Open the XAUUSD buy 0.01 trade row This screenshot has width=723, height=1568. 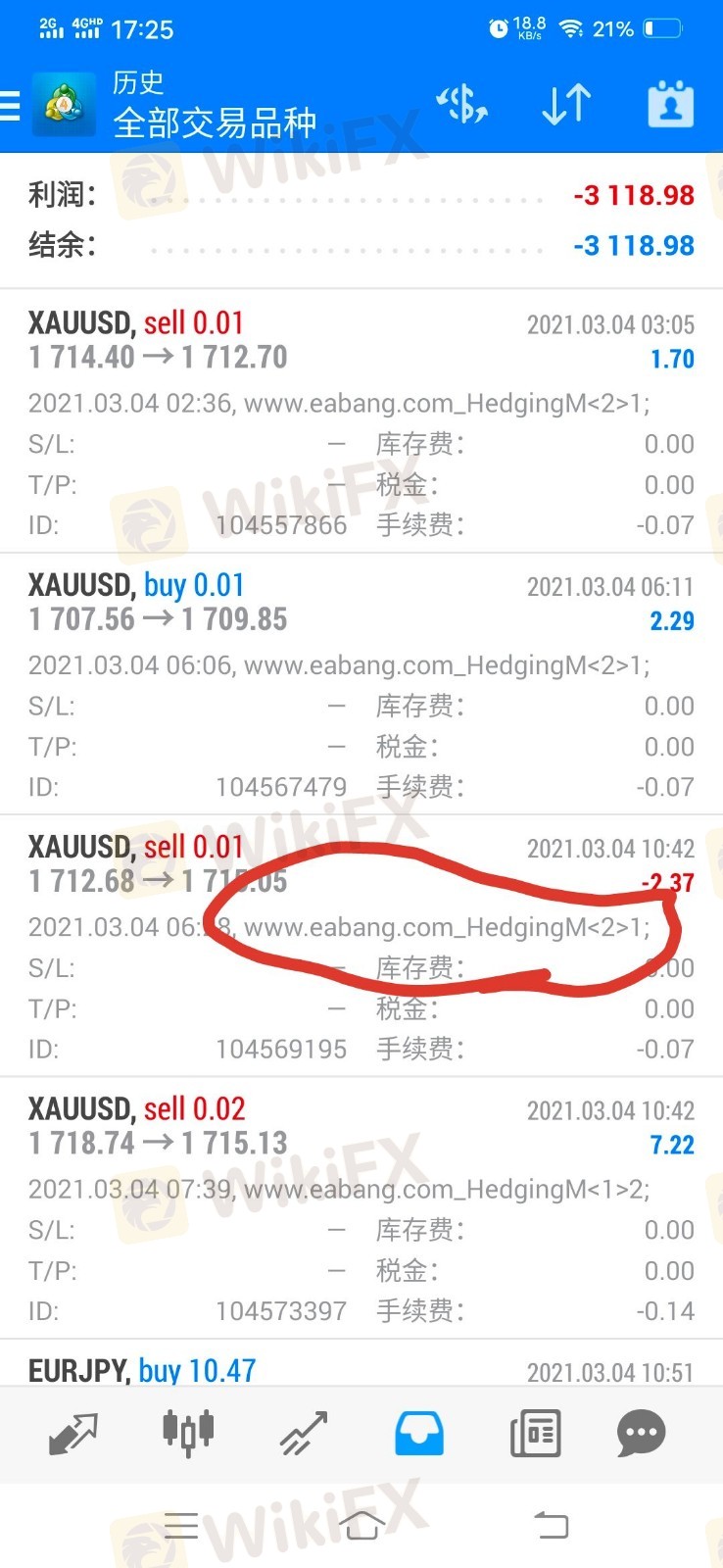pyautogui.click(x=361, y=684)
